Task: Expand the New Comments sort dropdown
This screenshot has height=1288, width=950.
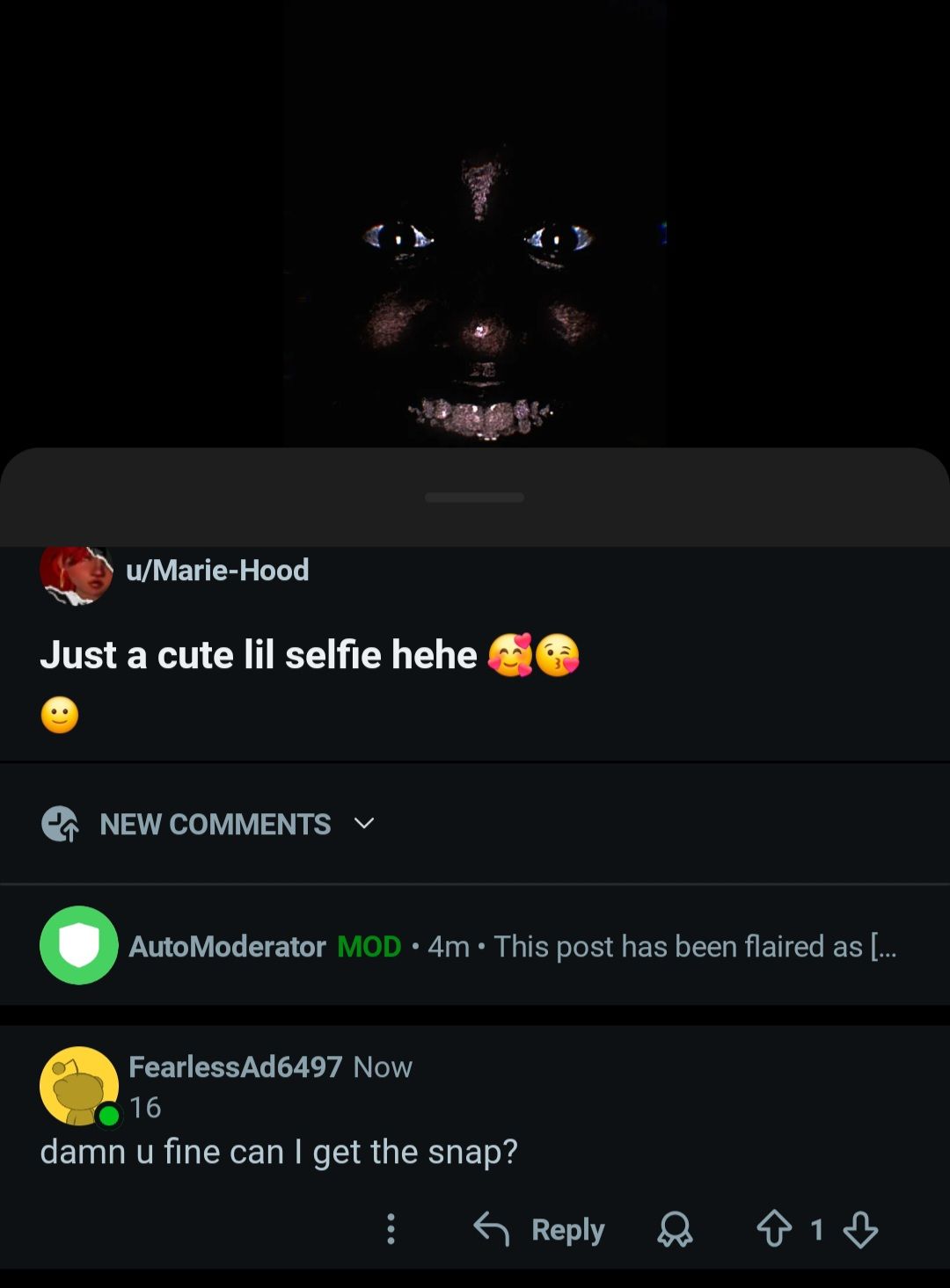Action: click(215, 824)
